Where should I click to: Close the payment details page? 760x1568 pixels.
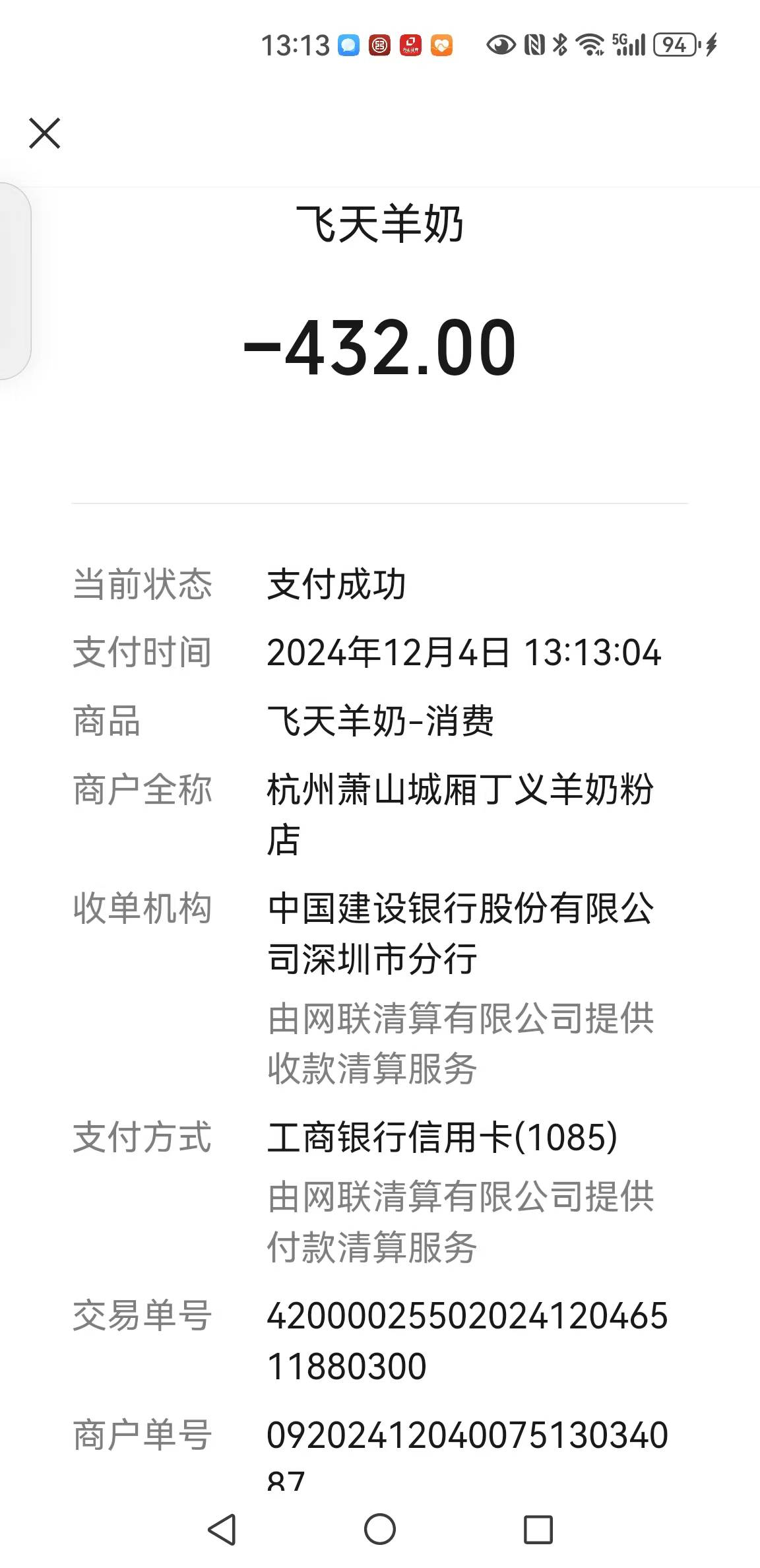pos(45,133)
